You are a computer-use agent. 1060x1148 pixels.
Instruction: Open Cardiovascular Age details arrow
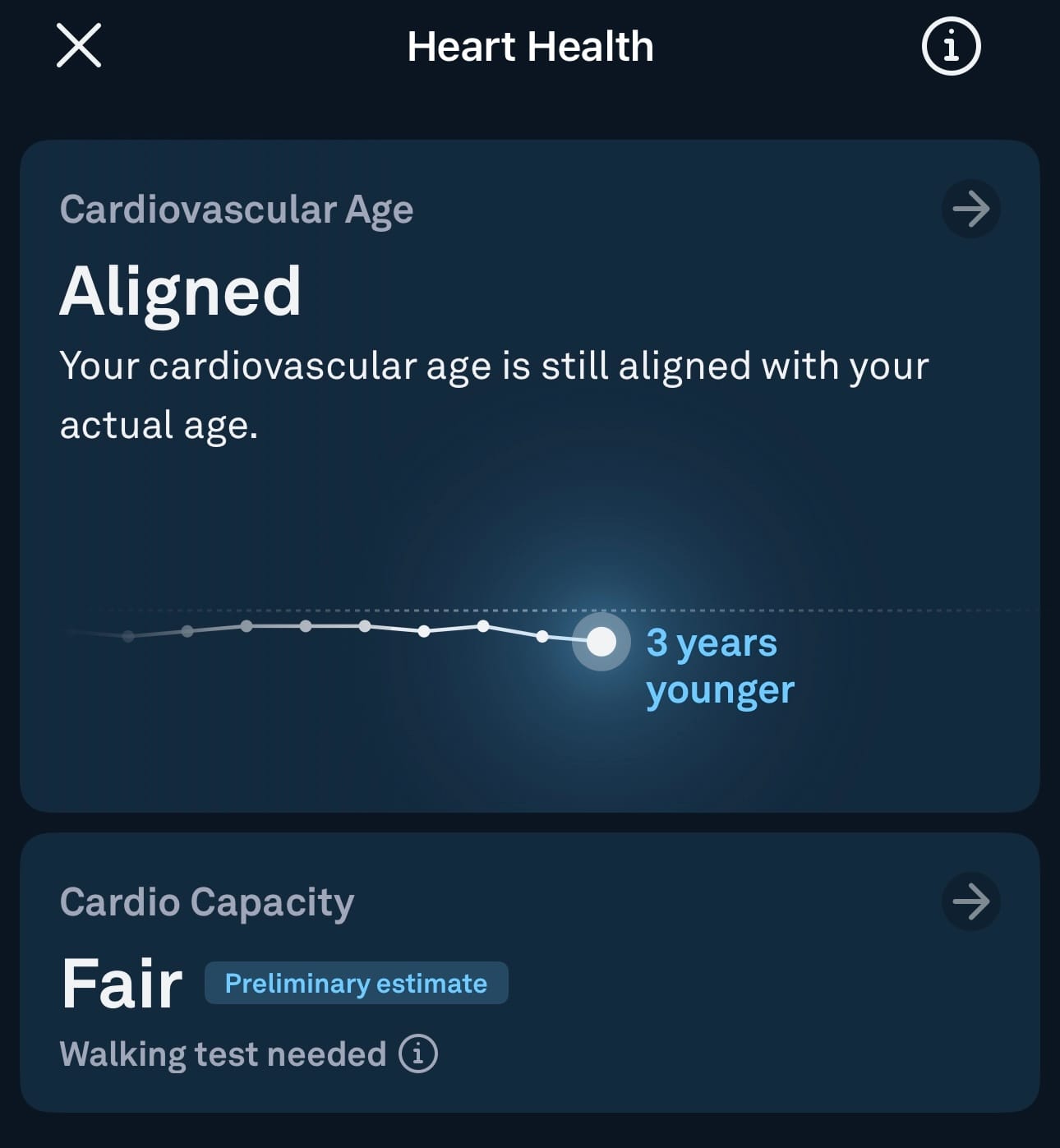[970, 209]
